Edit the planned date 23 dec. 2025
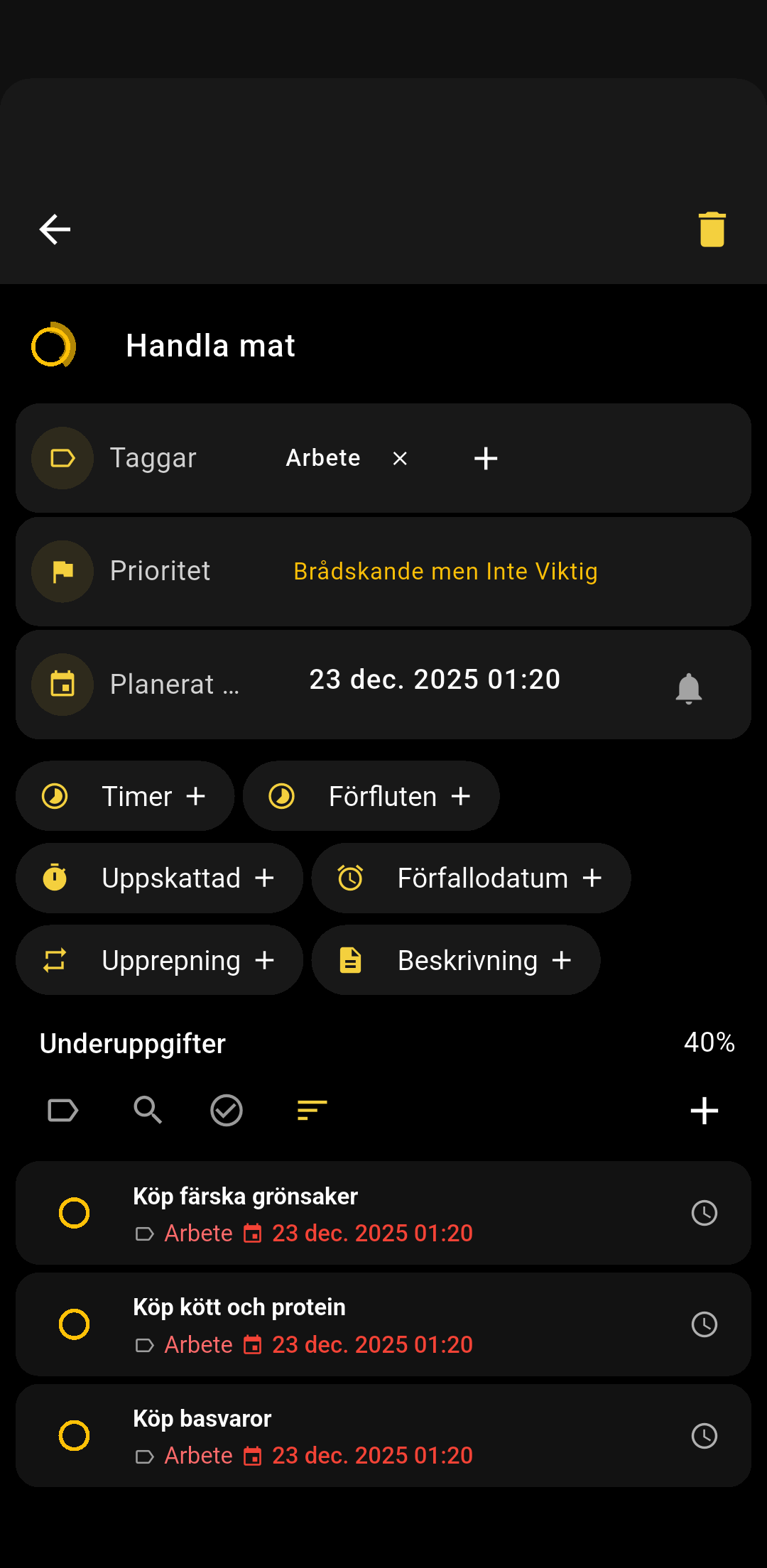 click(435, 680)
